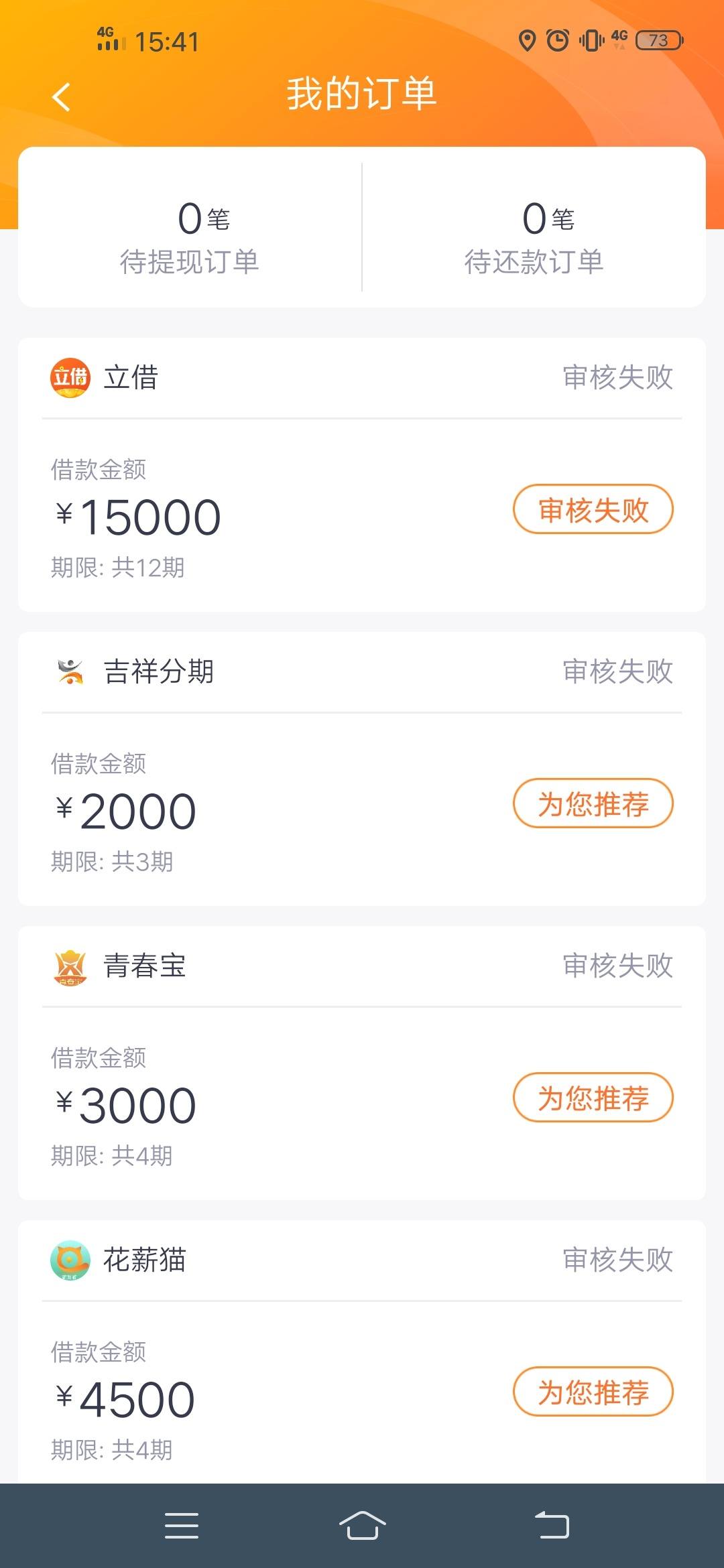The image size is (724, 1568).
Task: Tap 为您推荐 on 花薪猫 order
Action: point(593,1392)
